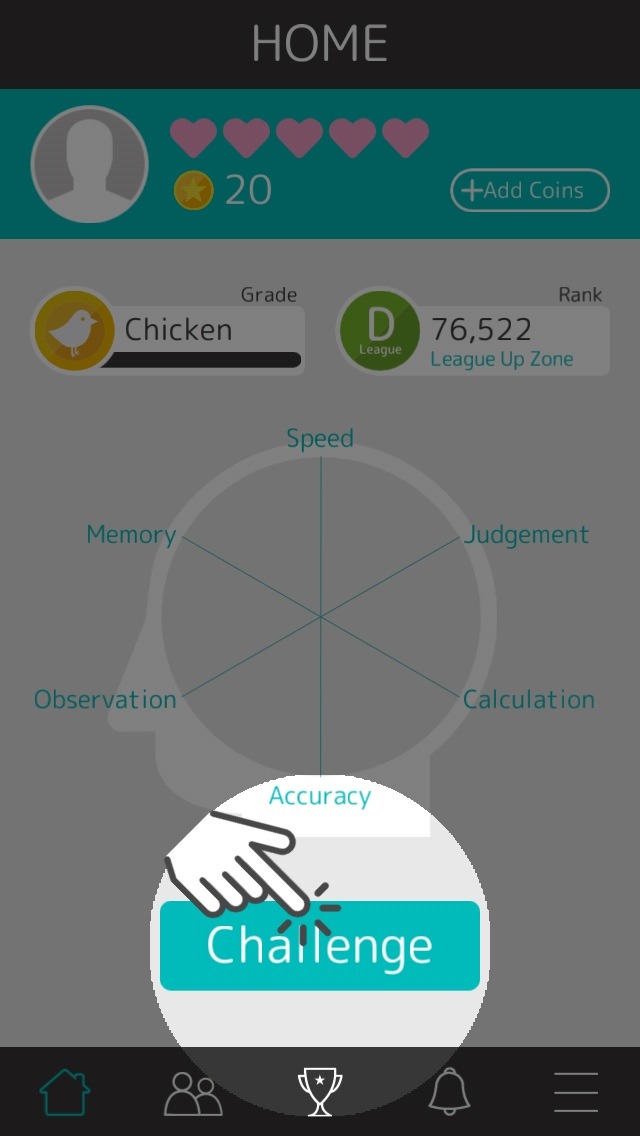View the D League rank card
Screen dimensions: 640x1136
point(474,331)
